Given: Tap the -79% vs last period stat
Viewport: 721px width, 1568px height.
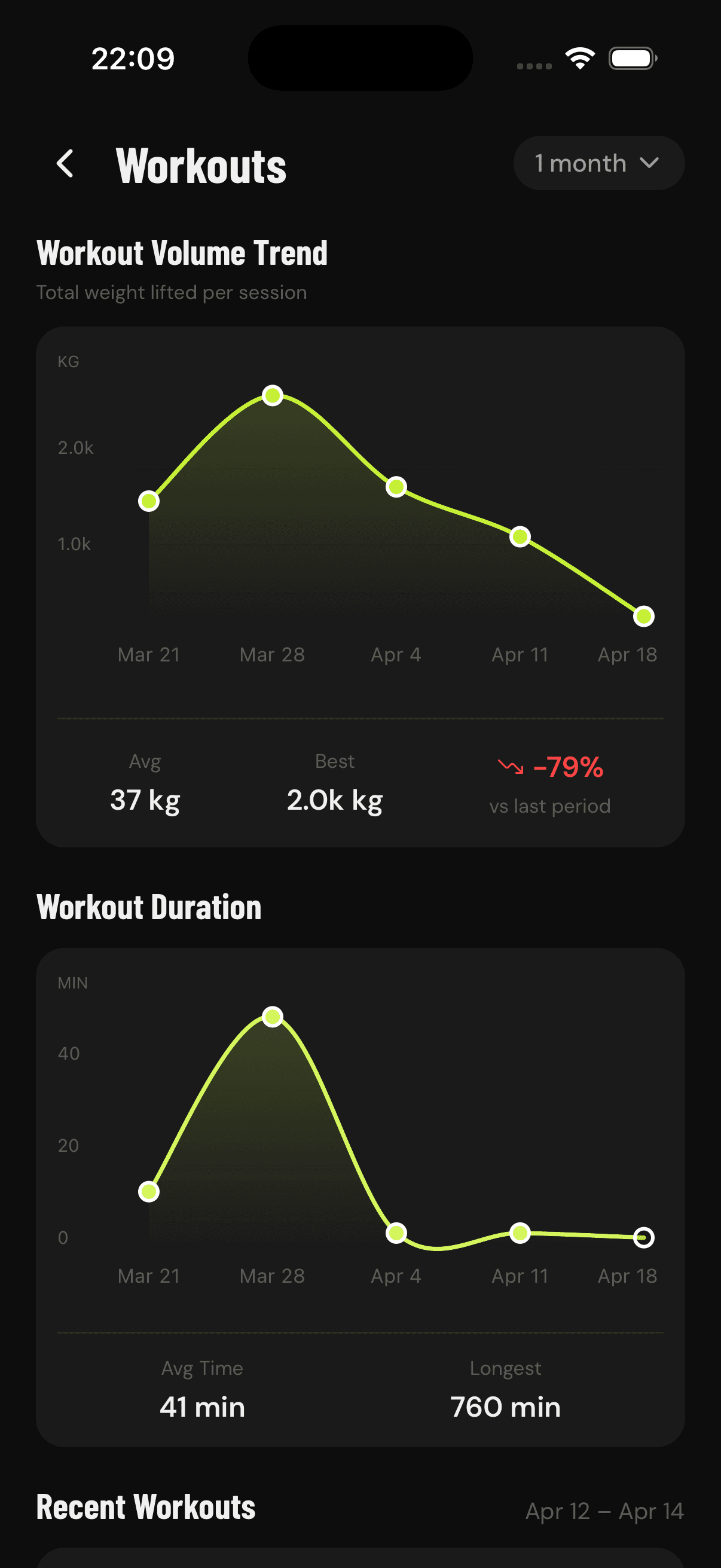Looking at the screenshot, I should coord(550,785).
